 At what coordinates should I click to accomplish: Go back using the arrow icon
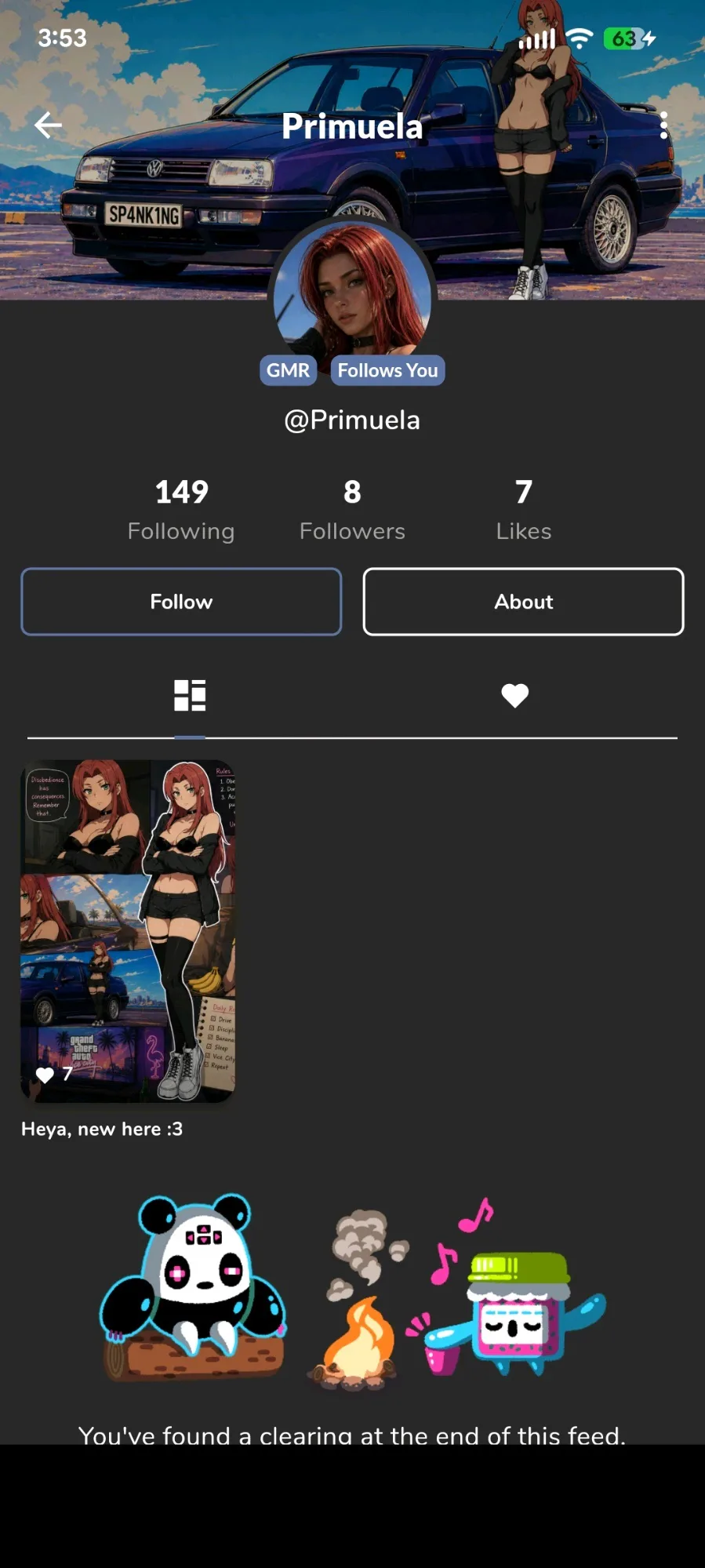(x=48, y=125)
